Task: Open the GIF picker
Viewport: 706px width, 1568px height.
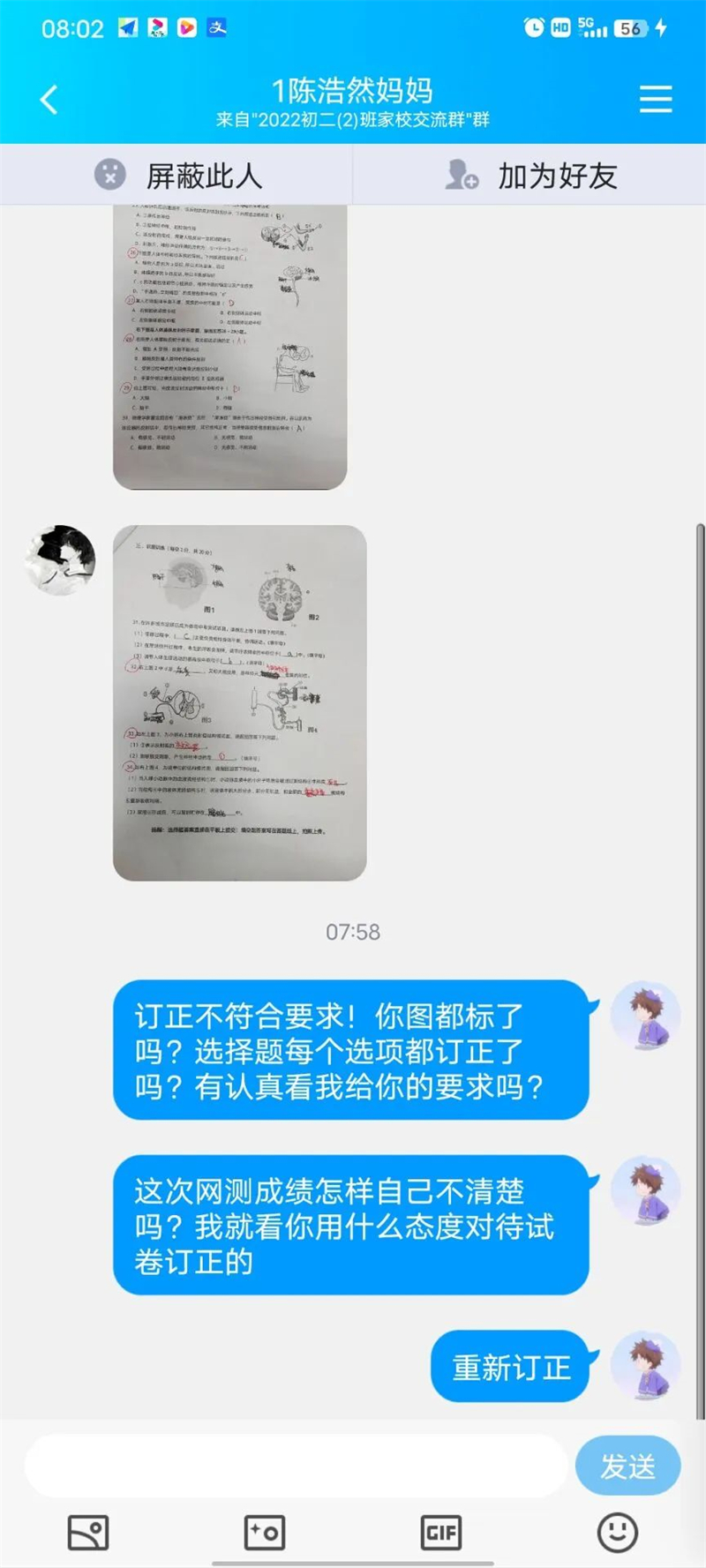Action: point(441,1533)
